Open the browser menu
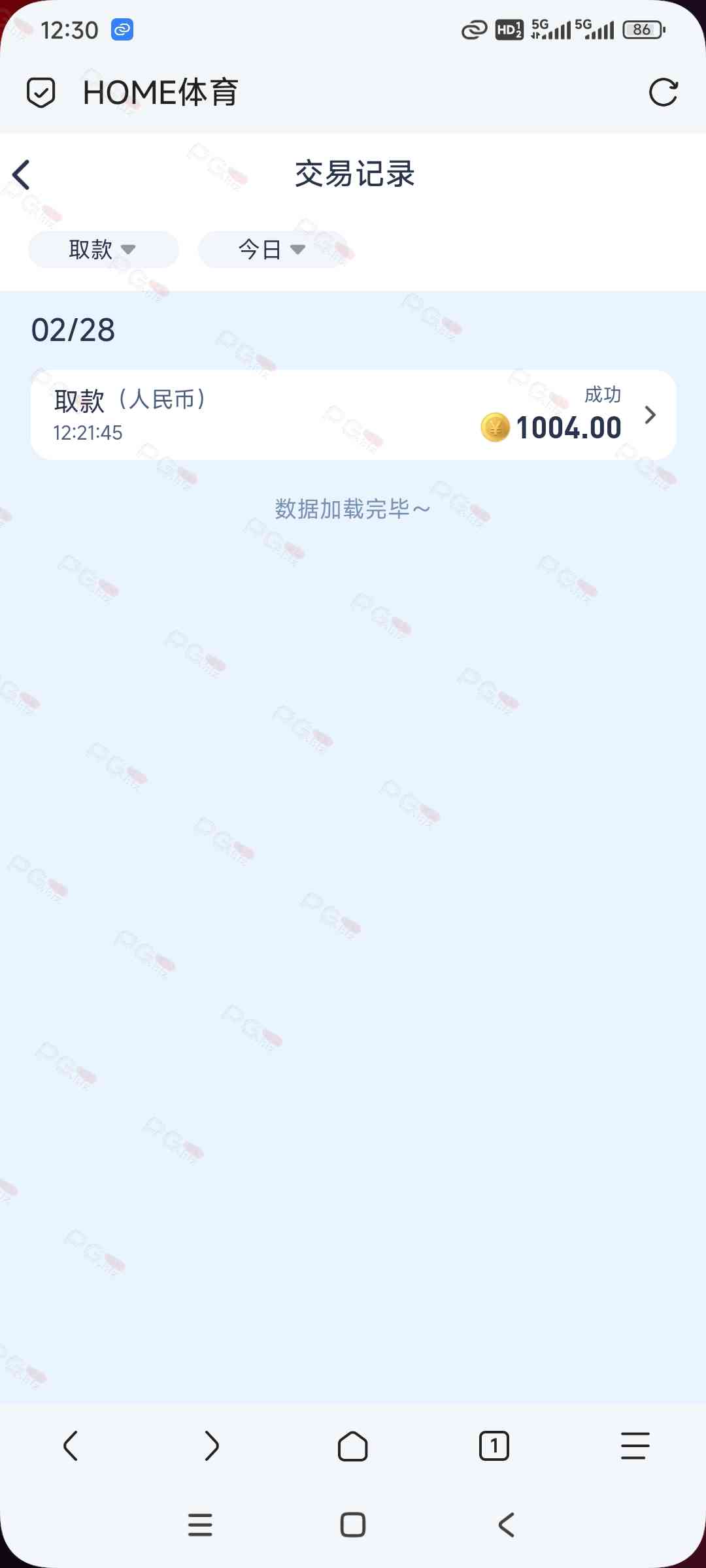The width and height of the screenshot is (706, 1568). (x=635, y=1446)
